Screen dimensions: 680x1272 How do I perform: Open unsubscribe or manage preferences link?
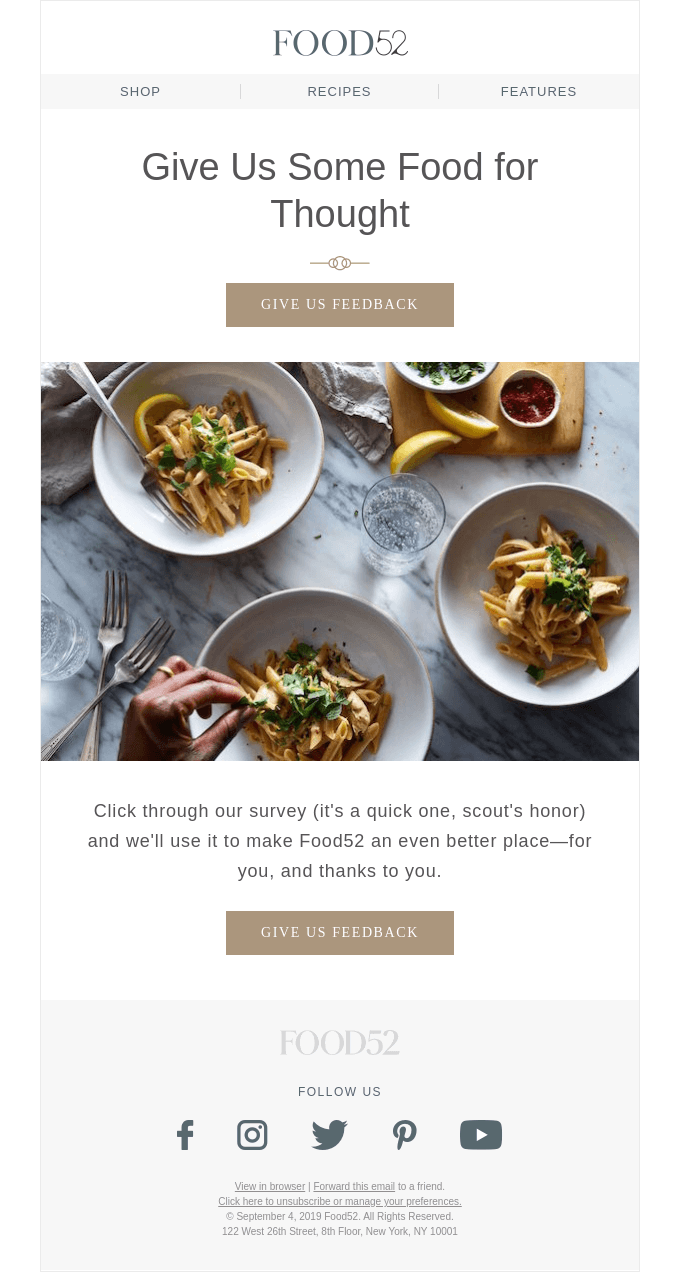(x=340, y=1202)
